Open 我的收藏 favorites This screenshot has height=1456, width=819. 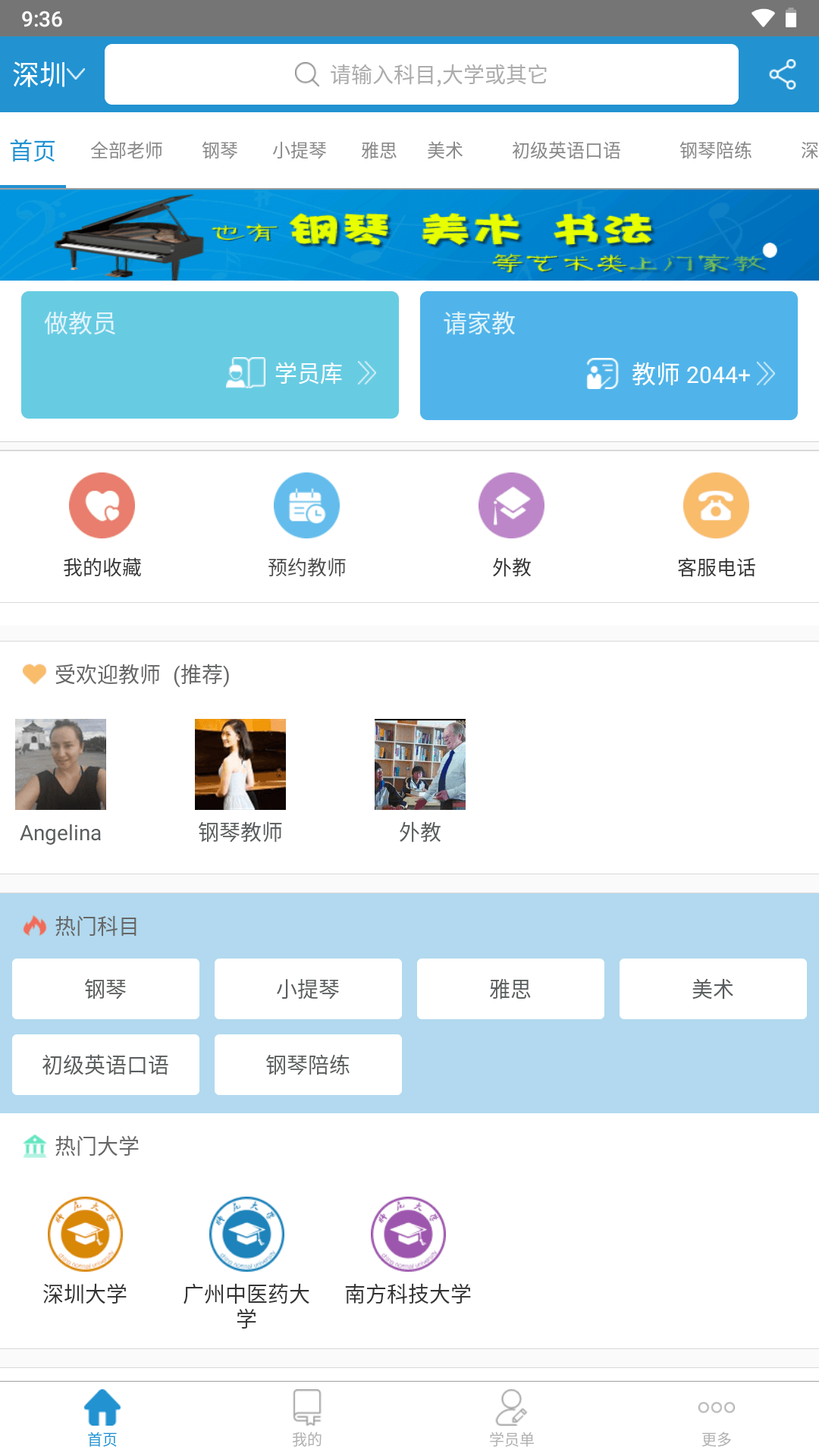click(x=102, y=525)
